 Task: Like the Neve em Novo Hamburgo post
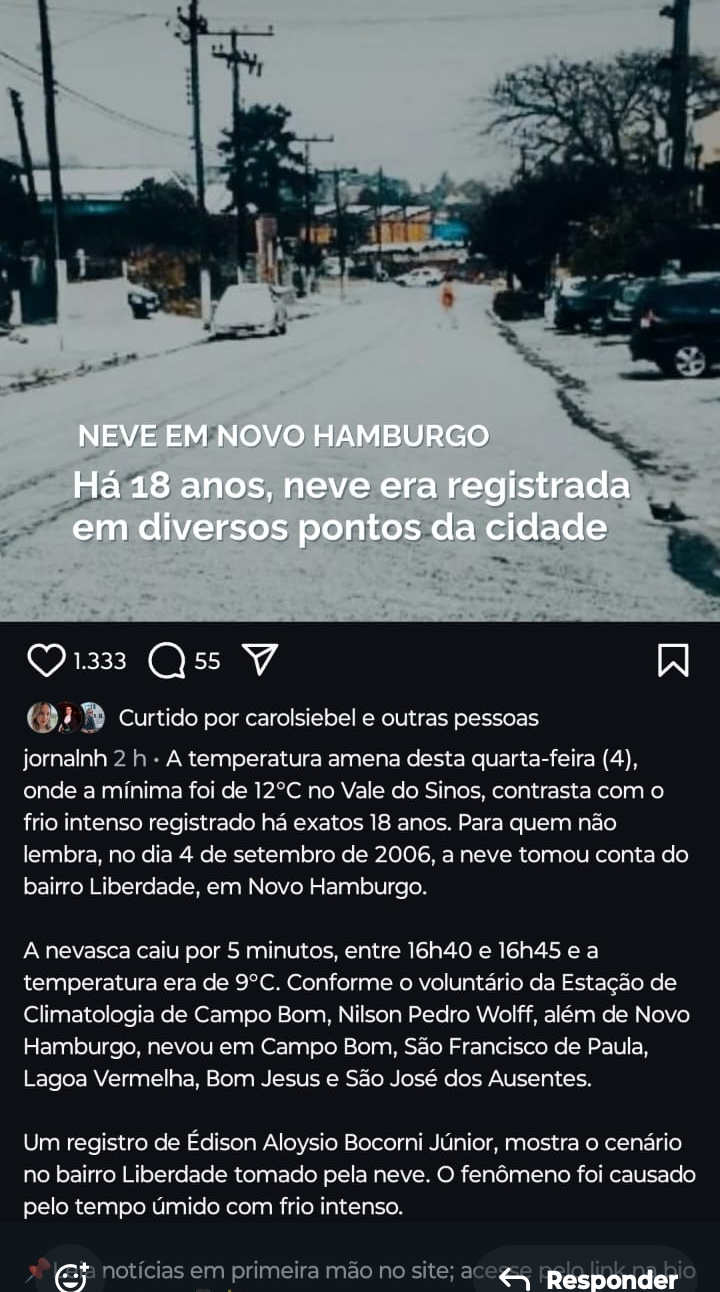(x=45, y=660)
